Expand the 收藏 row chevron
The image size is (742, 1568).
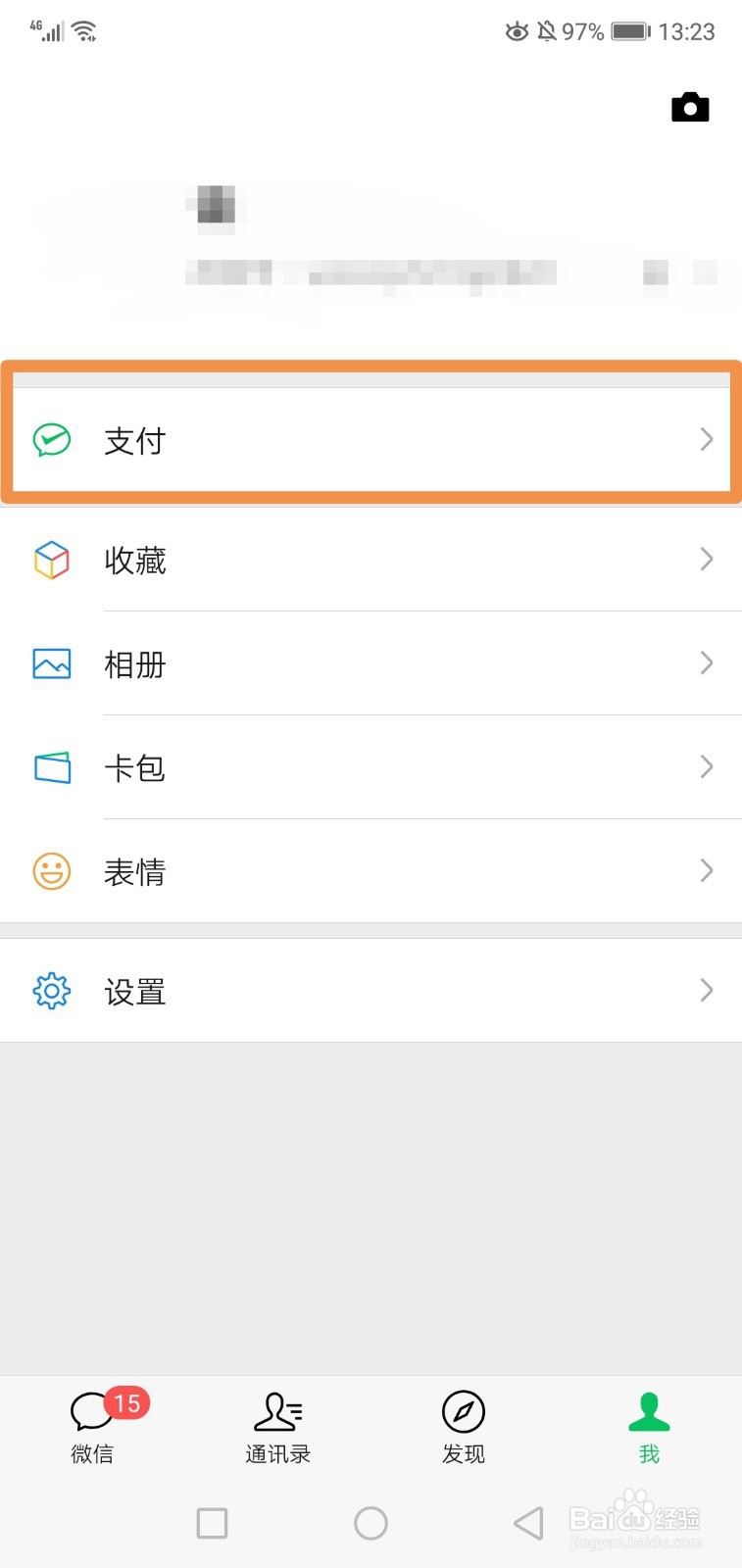706,560
